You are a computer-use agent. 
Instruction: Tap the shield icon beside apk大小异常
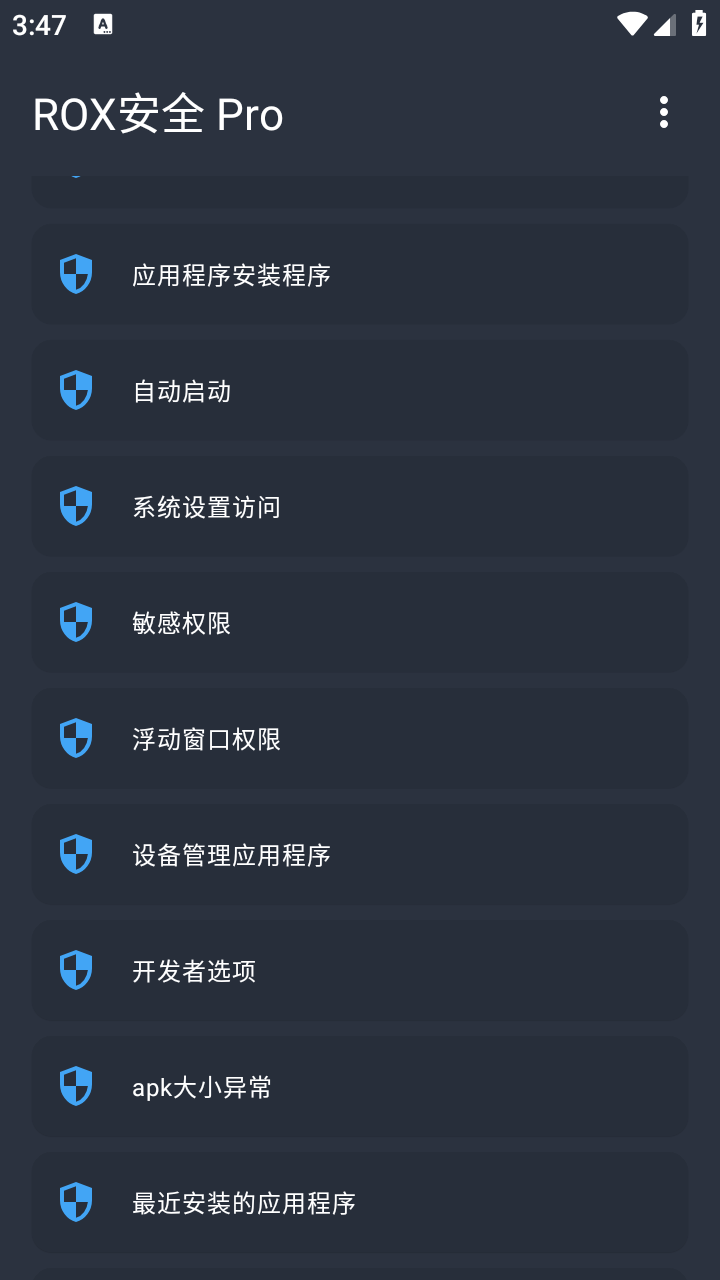tap(75, 1086)
